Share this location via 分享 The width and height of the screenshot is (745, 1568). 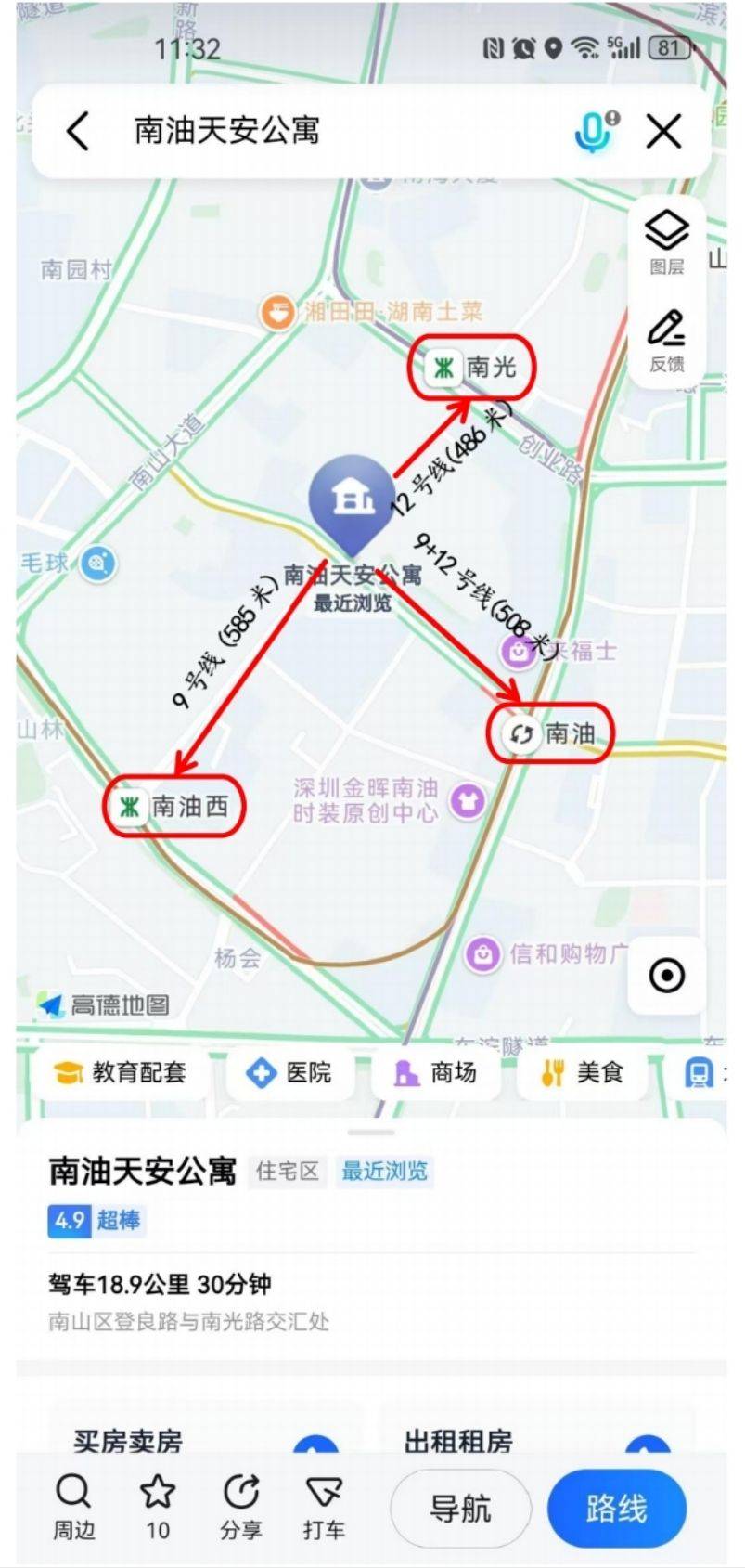[x=241, y=1506]
